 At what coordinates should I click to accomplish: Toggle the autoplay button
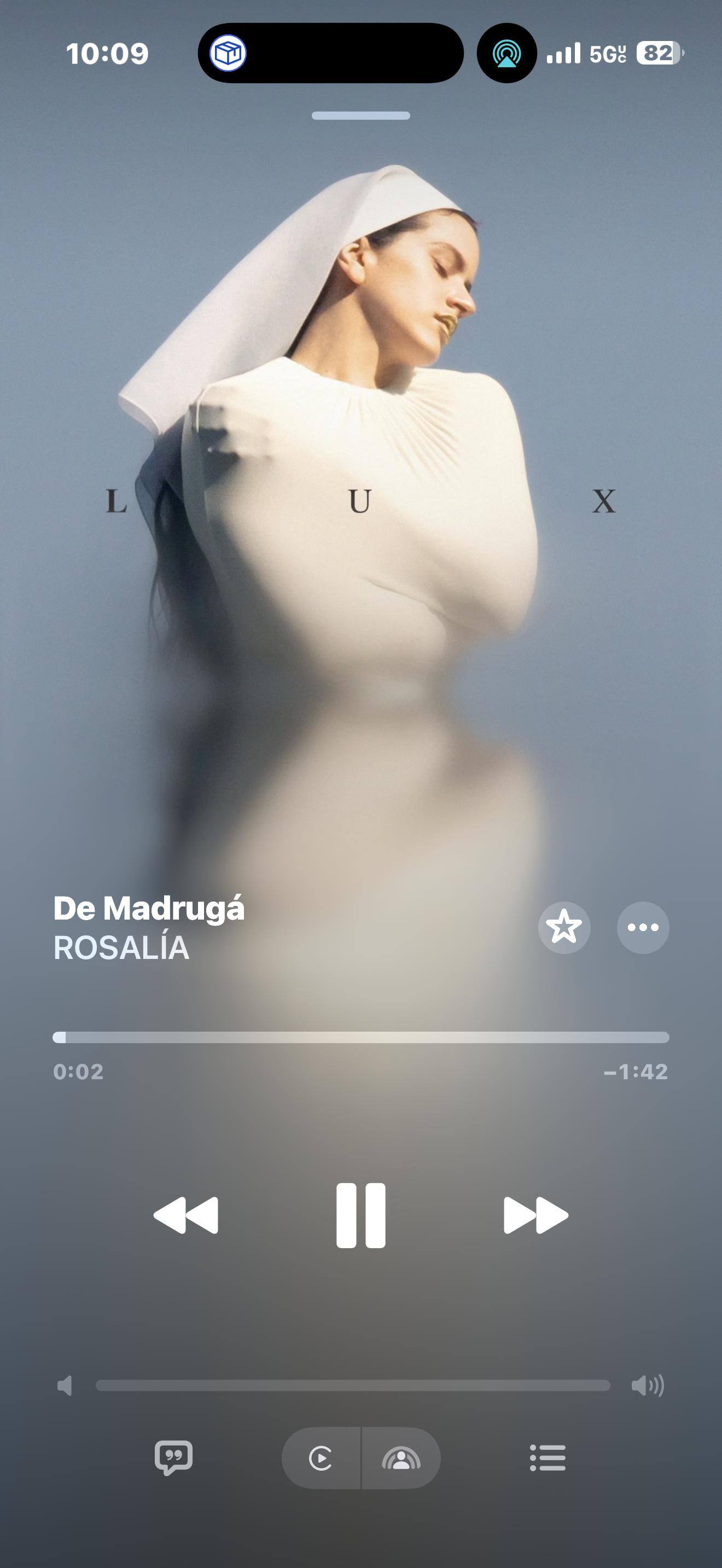pyautogui.click(x=322, y=1459)
